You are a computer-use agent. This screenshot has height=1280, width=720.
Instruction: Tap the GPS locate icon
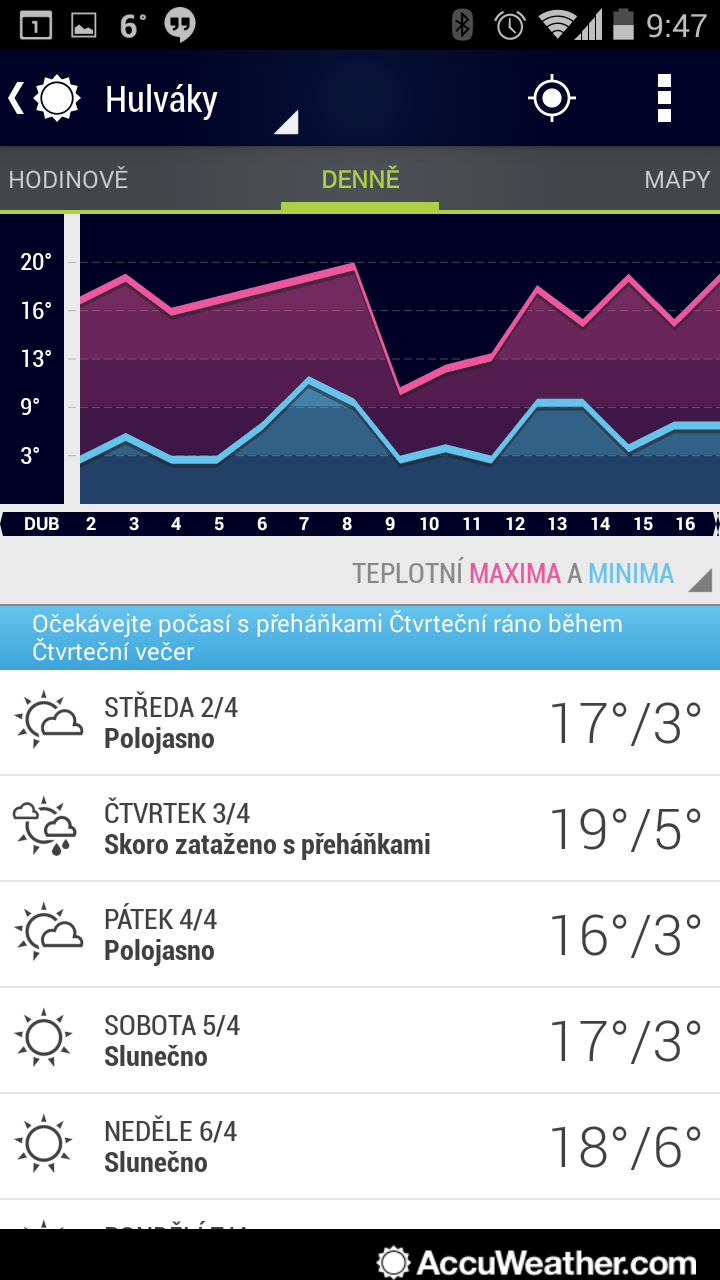[x=552, y=98]
